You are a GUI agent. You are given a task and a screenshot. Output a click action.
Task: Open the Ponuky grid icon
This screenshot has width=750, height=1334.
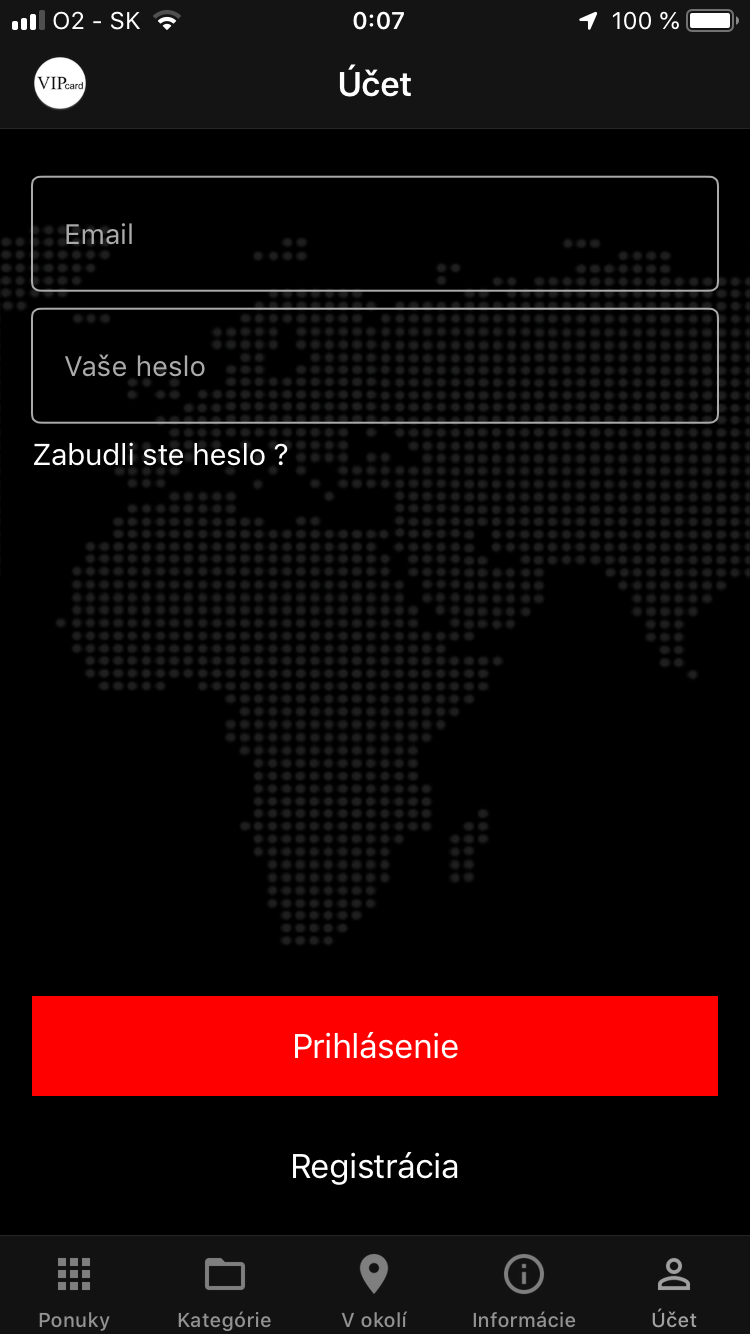click(x=73, y=1273)
